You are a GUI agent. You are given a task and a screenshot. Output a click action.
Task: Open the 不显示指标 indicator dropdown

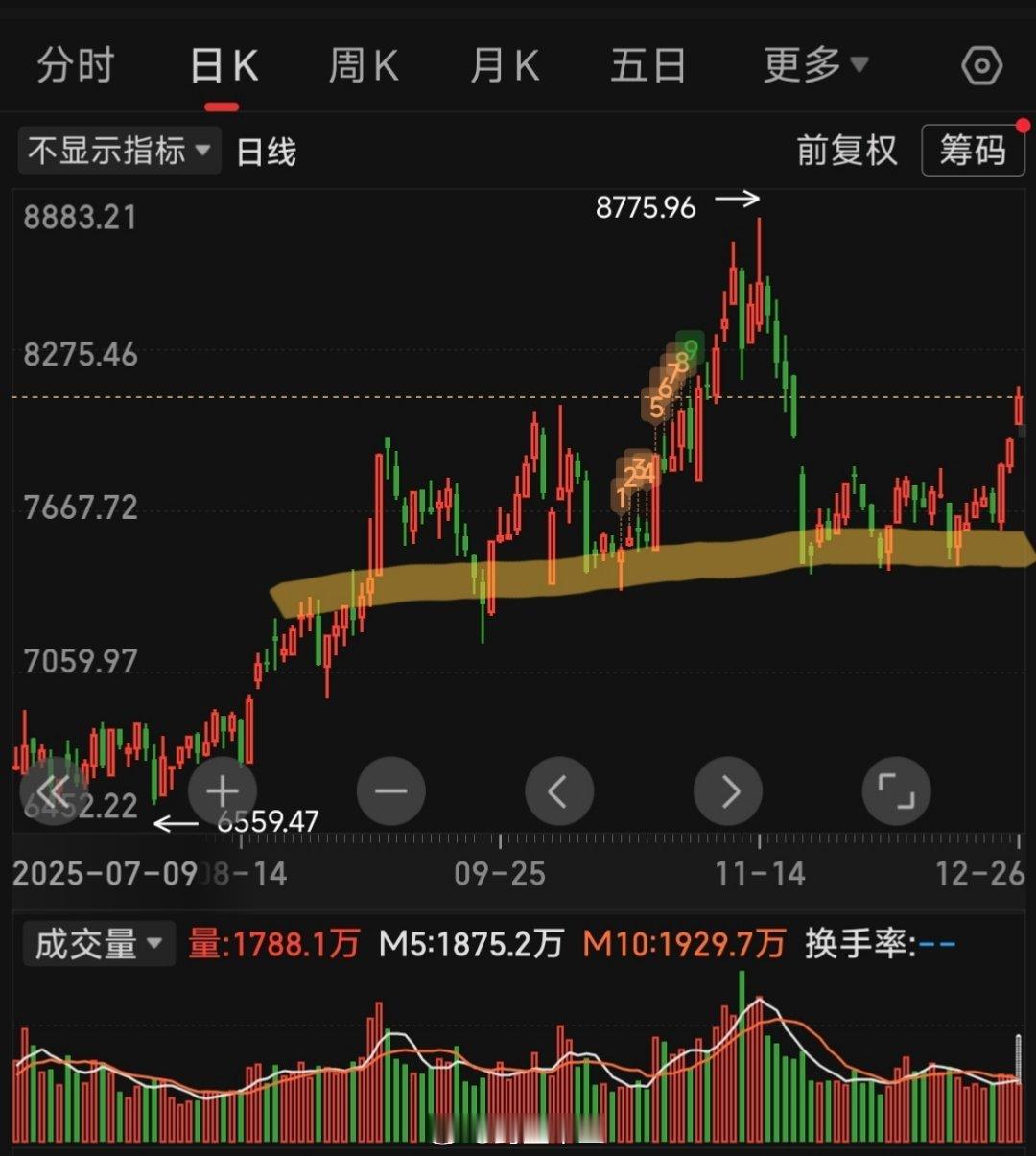202,151
